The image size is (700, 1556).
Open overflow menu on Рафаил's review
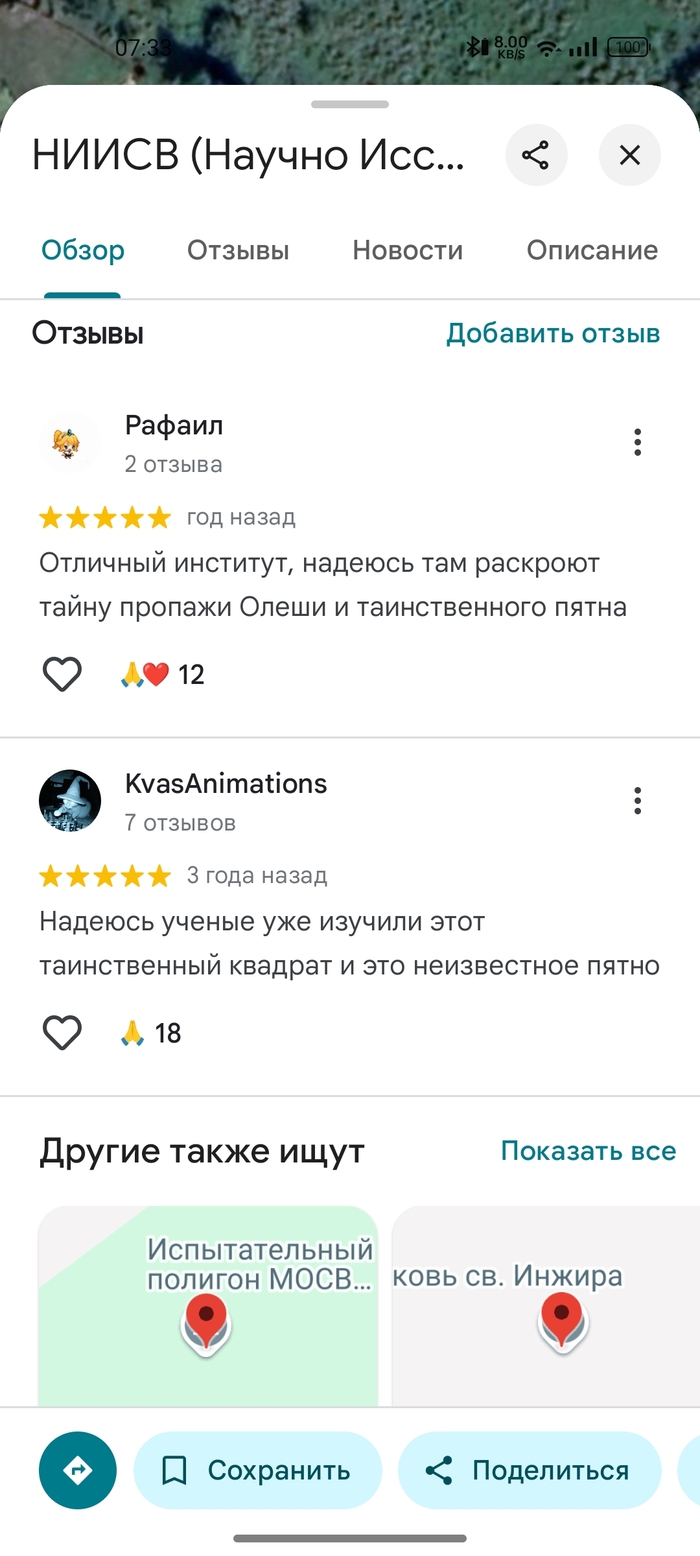pos(637,442)
